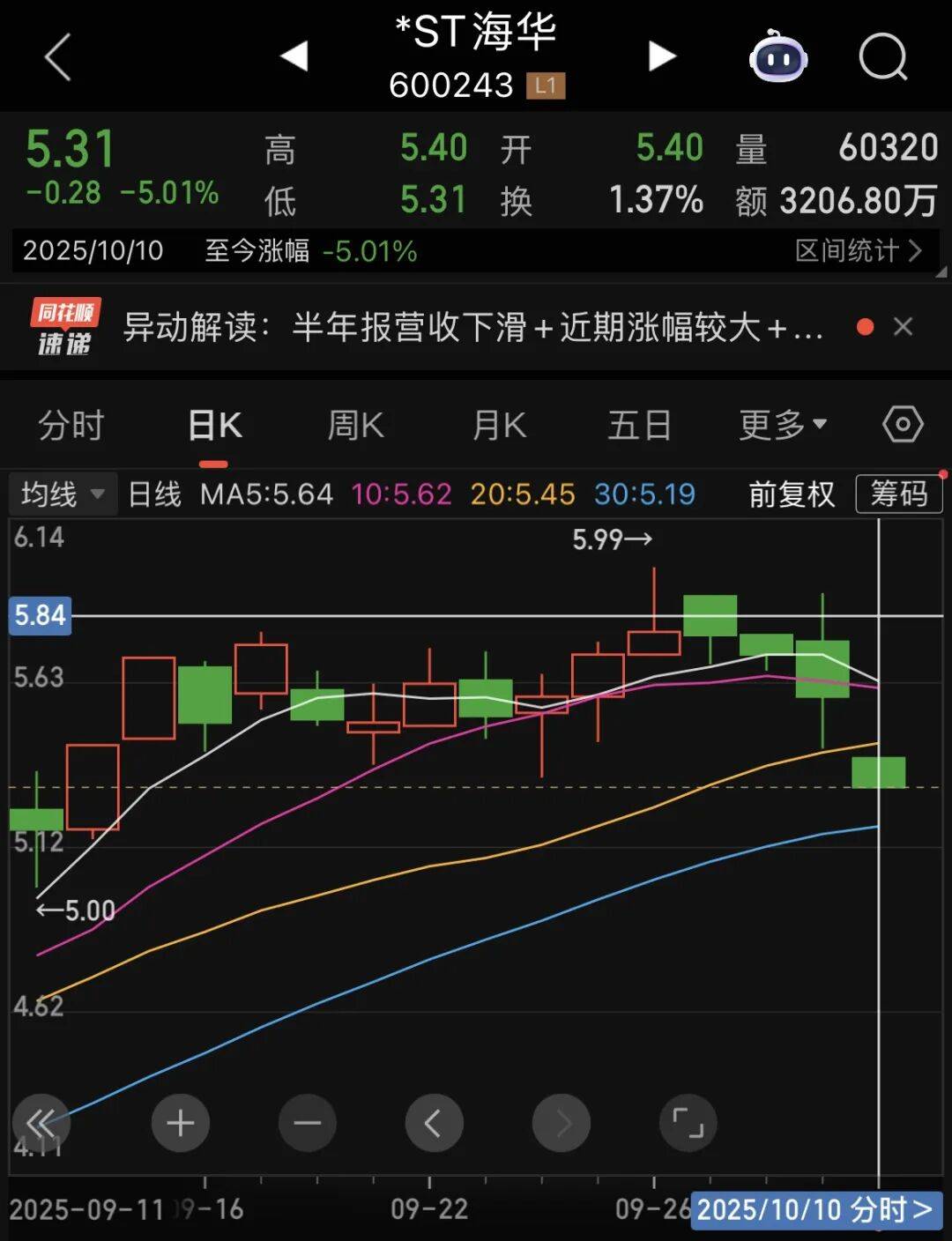This screenshot has width=952, height=1241.
Task: Pan chart left with the chevron icon
Action: click(x=434, y=1123)
